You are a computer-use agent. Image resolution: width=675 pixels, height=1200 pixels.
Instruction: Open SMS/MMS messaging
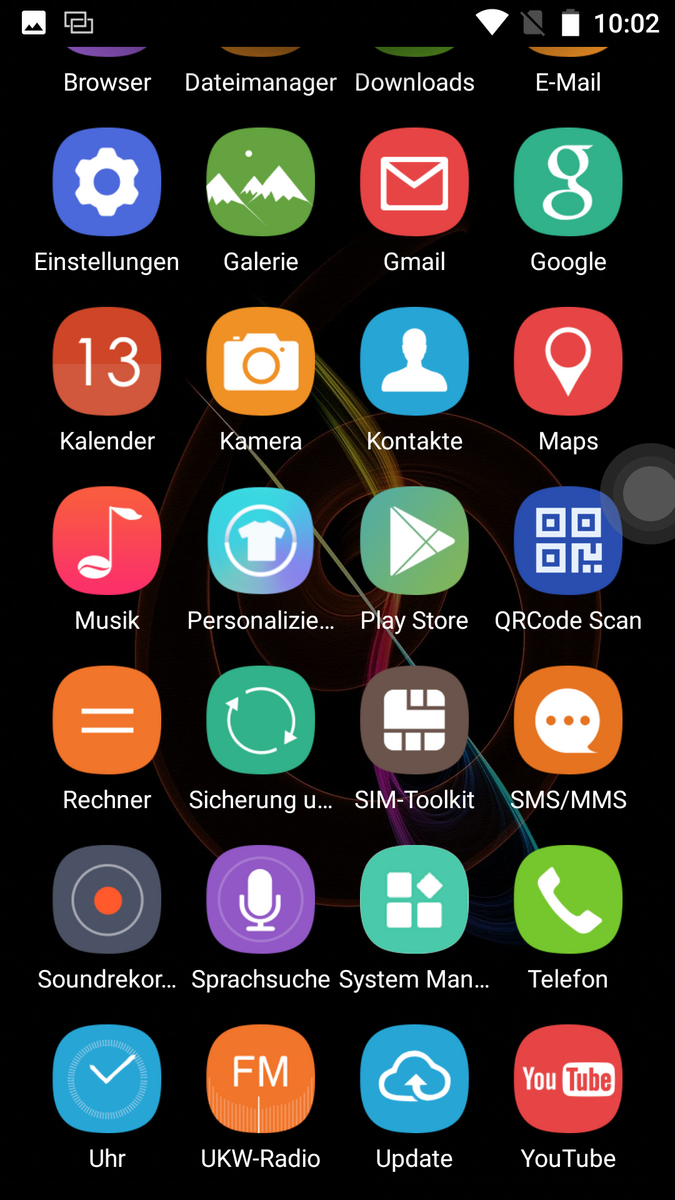coord(568,720)
